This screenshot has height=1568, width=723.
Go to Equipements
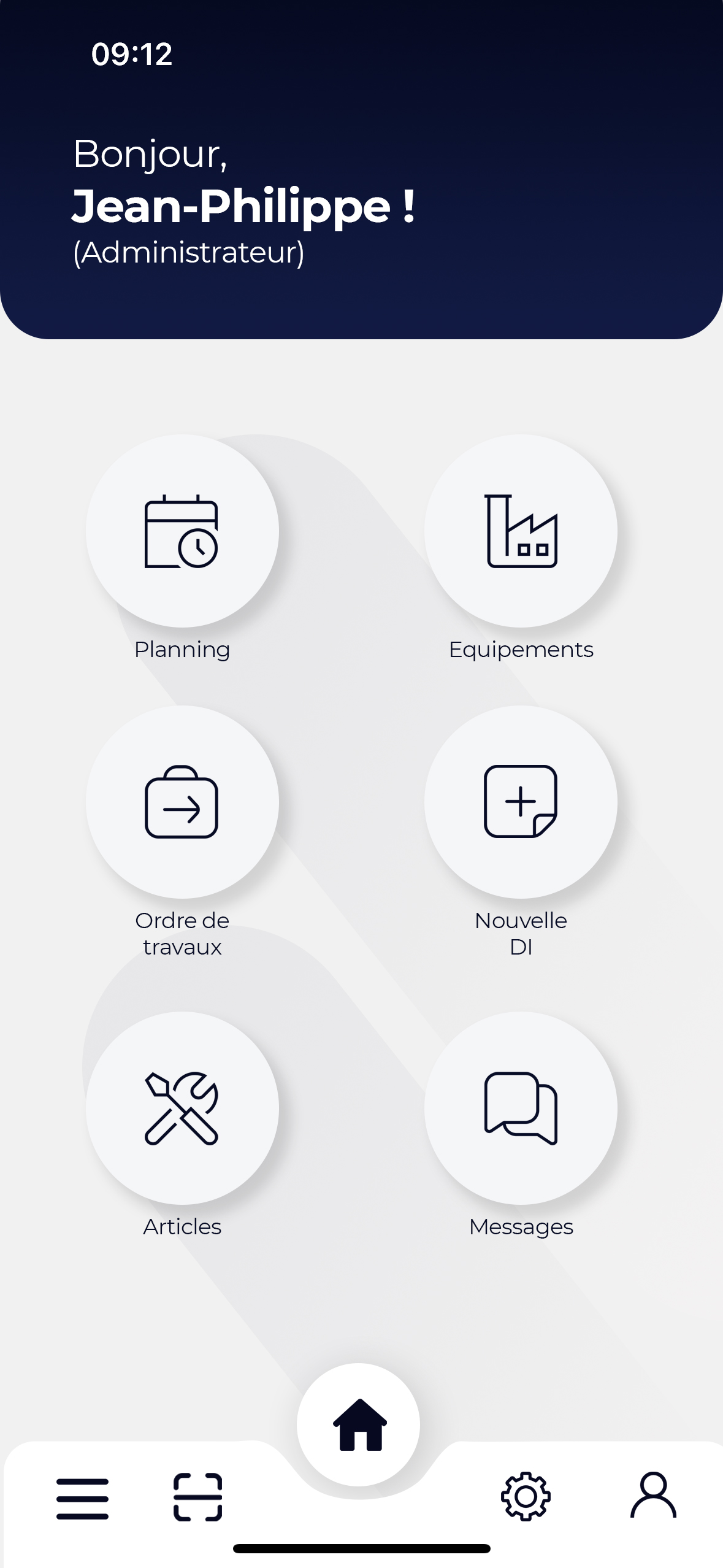click(x=521, y=531)
